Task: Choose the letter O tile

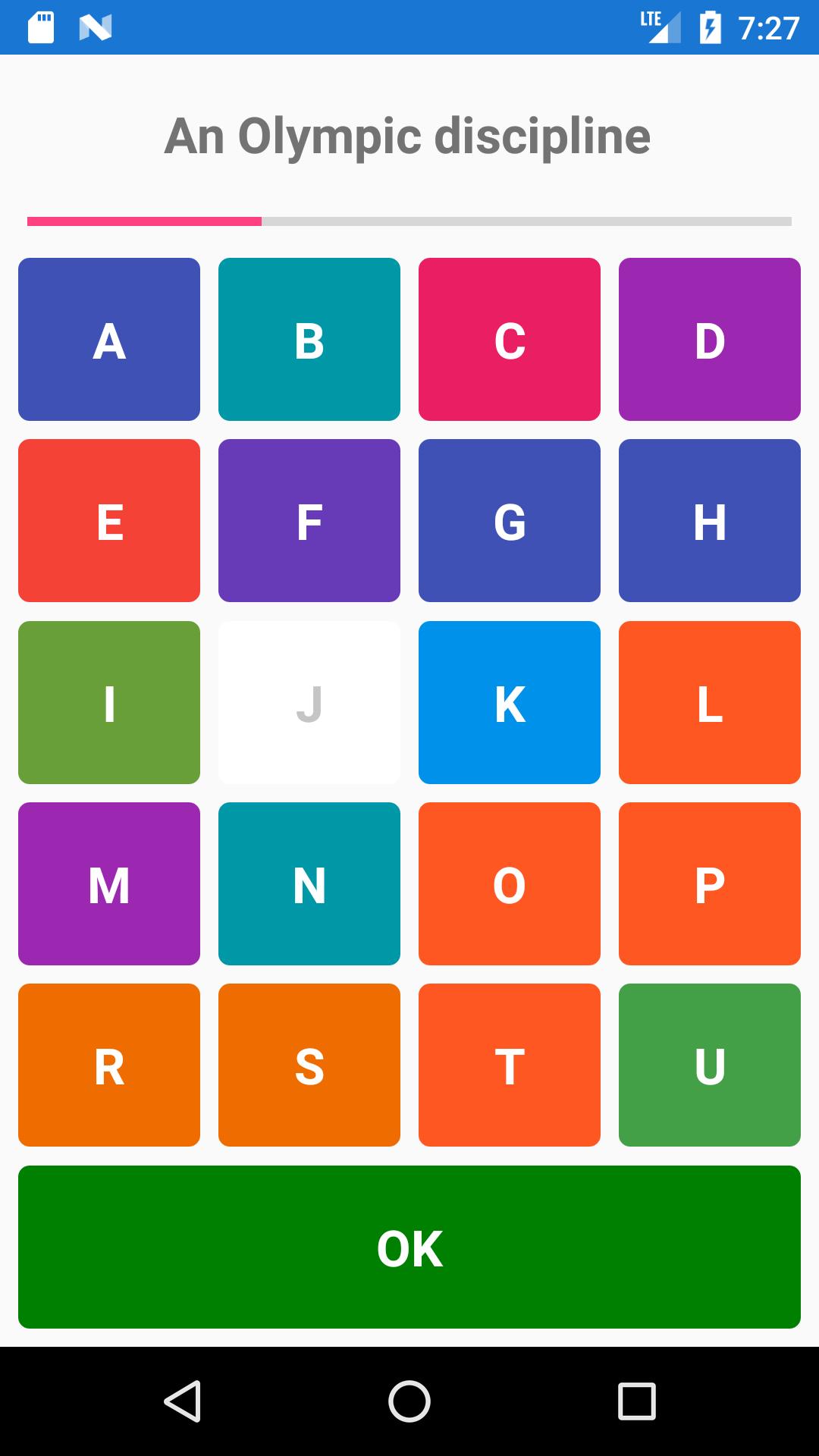Action: coord(510,883)
